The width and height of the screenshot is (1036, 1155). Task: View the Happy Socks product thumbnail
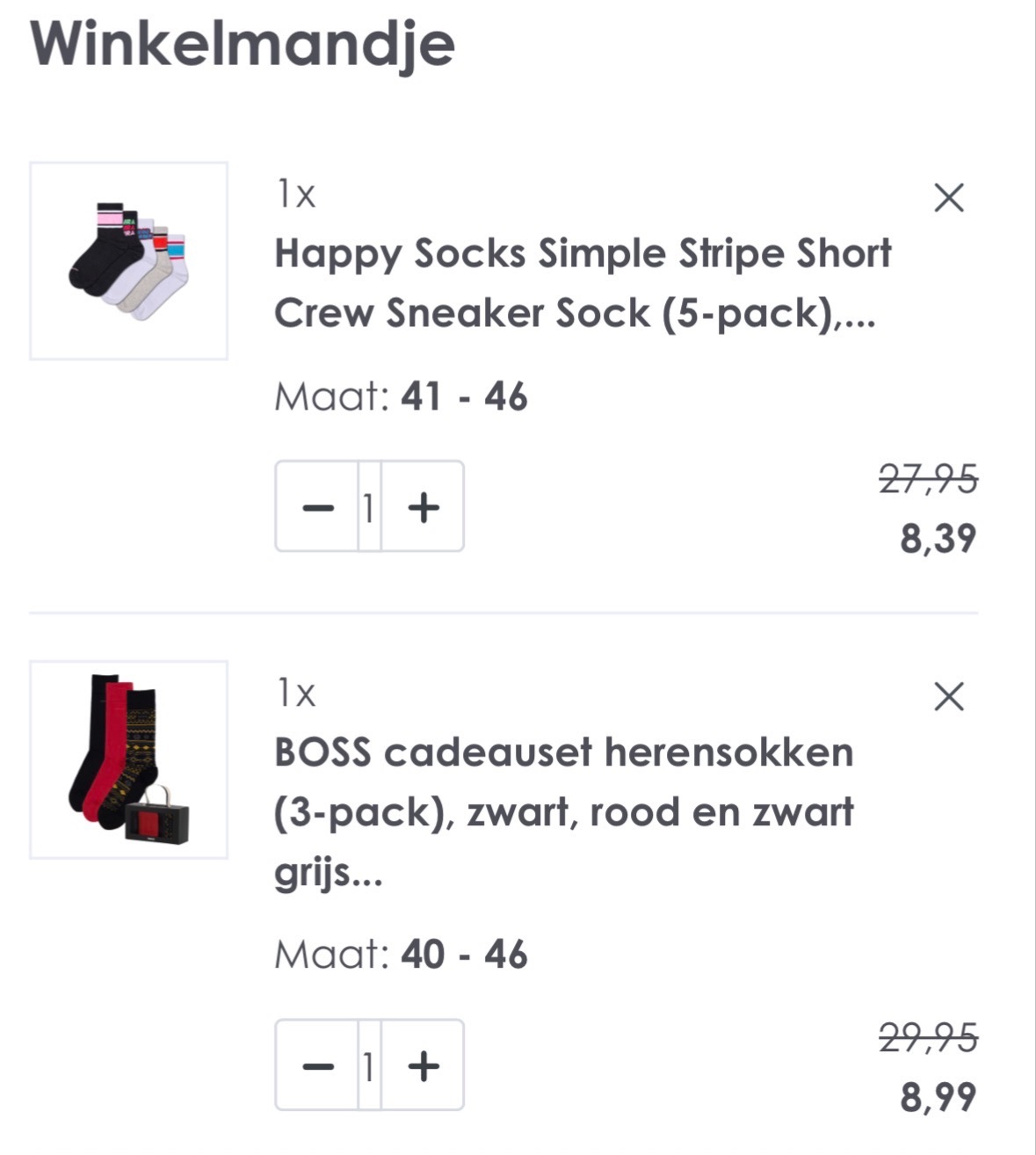click(x=130, y=260)
